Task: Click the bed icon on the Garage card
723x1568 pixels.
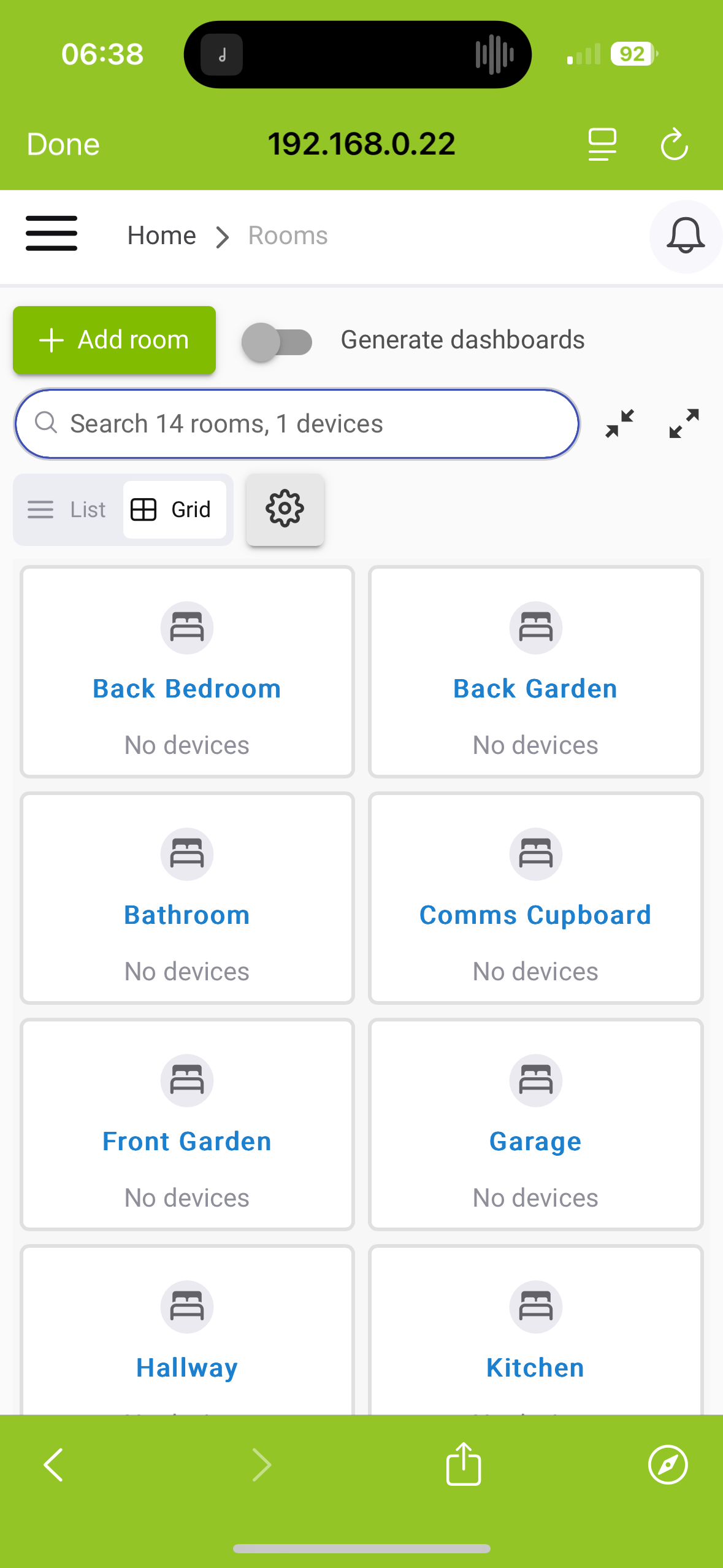Action: click(535, 1080)
